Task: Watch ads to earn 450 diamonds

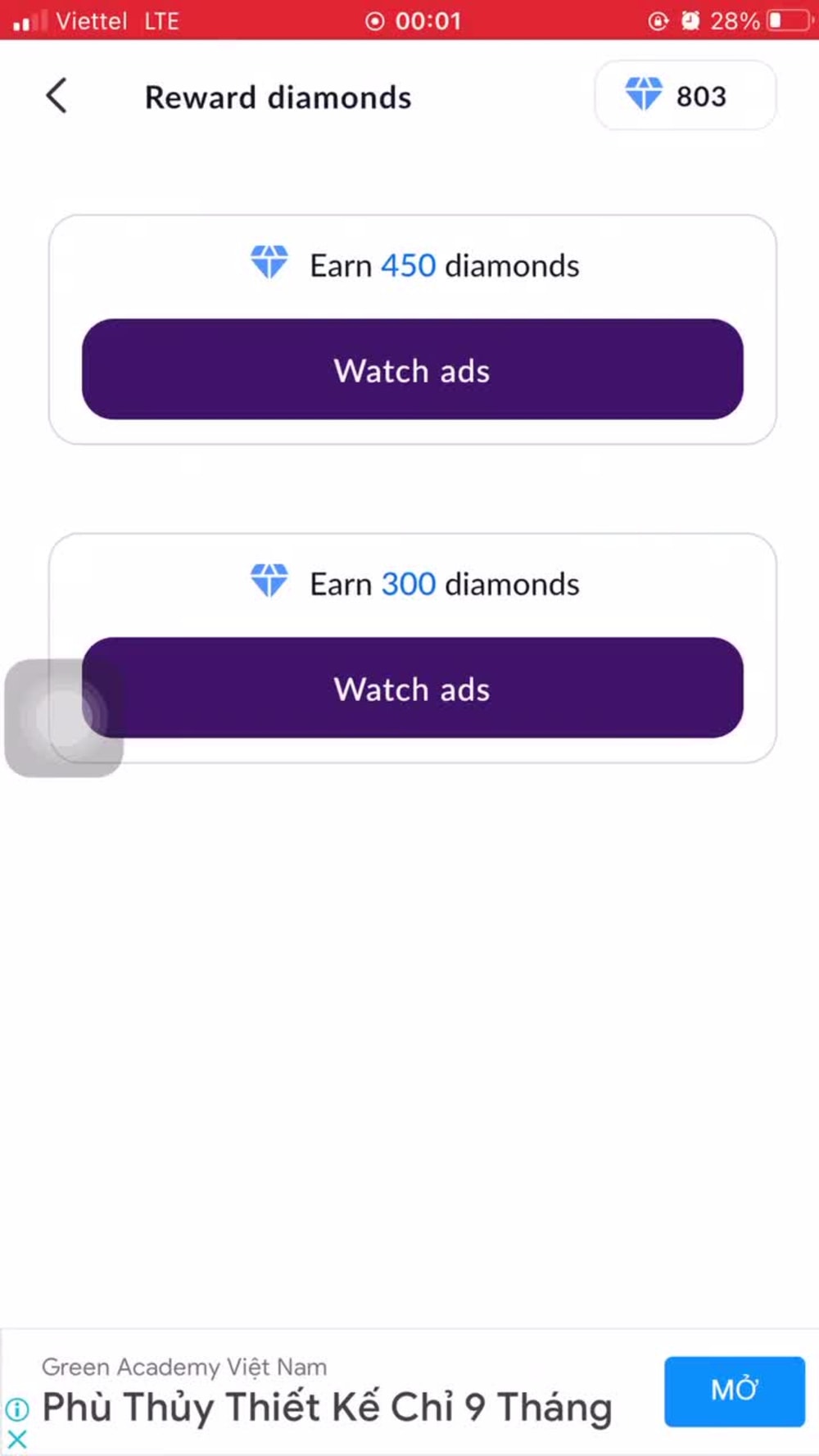Action: pos(413,369)
